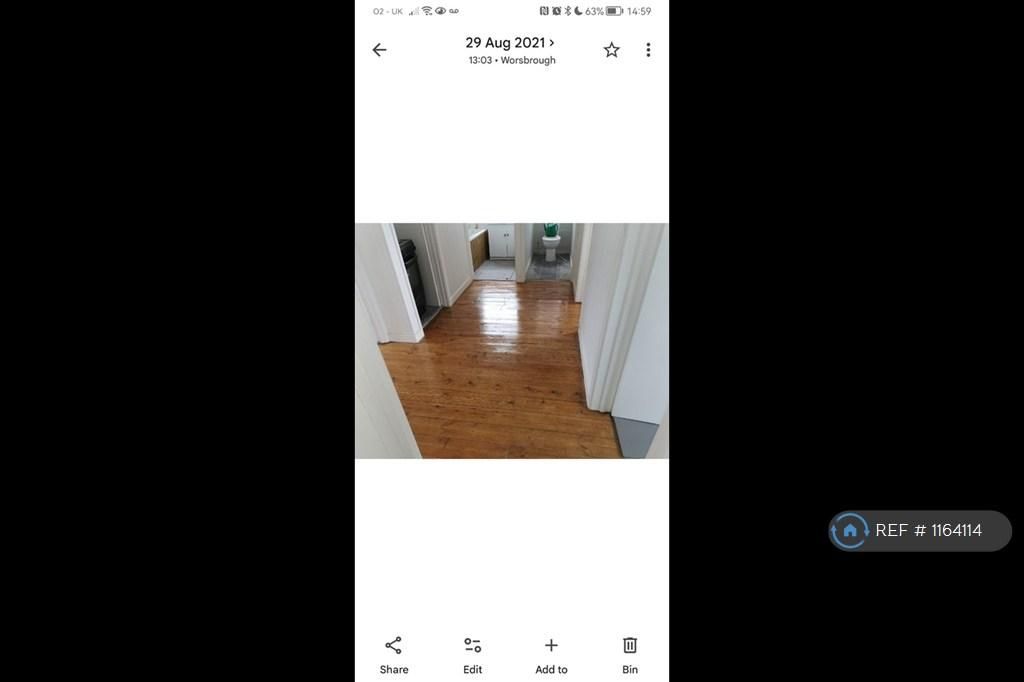Tap Add to for album options

(551, 654)
